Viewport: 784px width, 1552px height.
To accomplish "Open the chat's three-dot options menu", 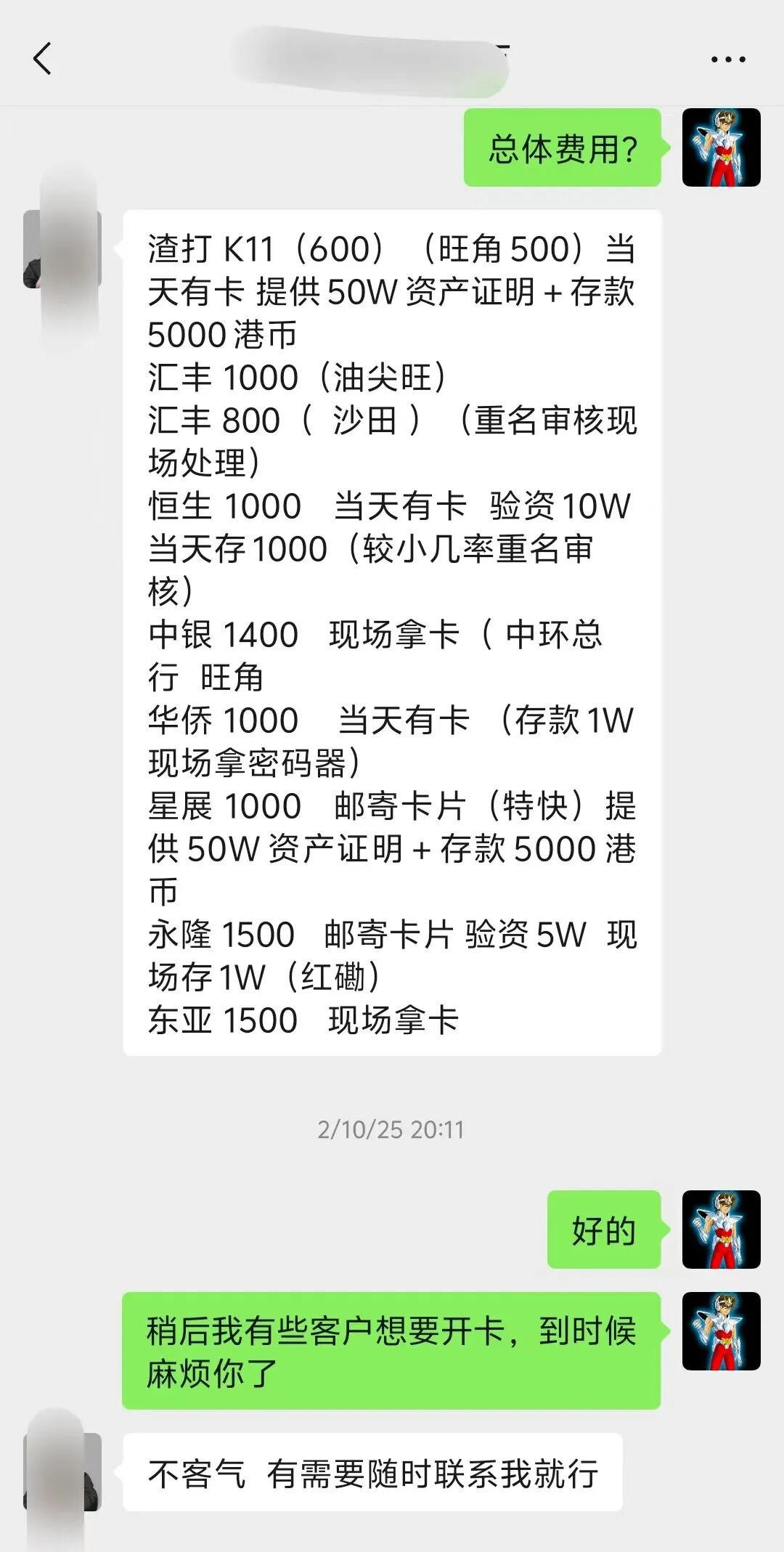I will coord(728,60).
